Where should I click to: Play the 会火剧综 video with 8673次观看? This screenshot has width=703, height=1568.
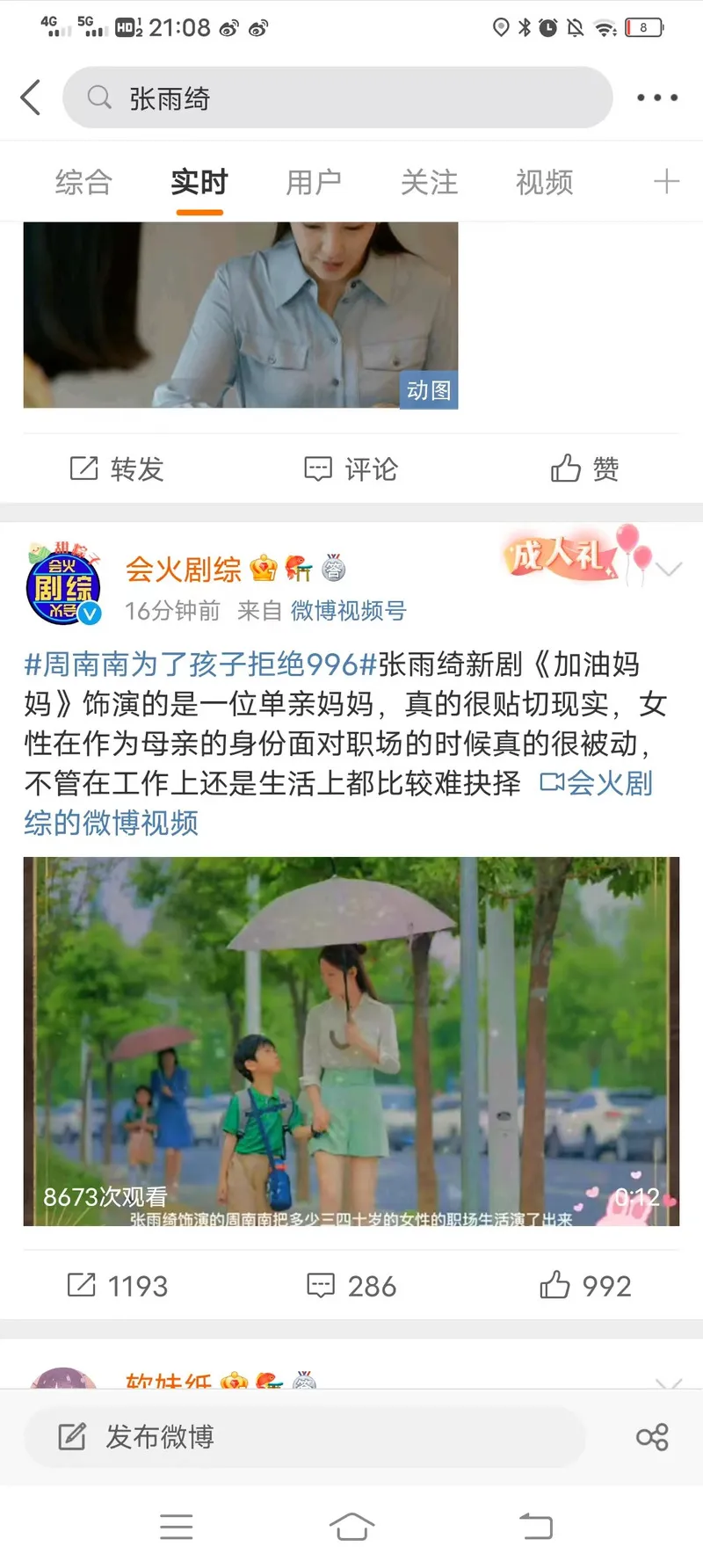click(x=351, y=1041)
